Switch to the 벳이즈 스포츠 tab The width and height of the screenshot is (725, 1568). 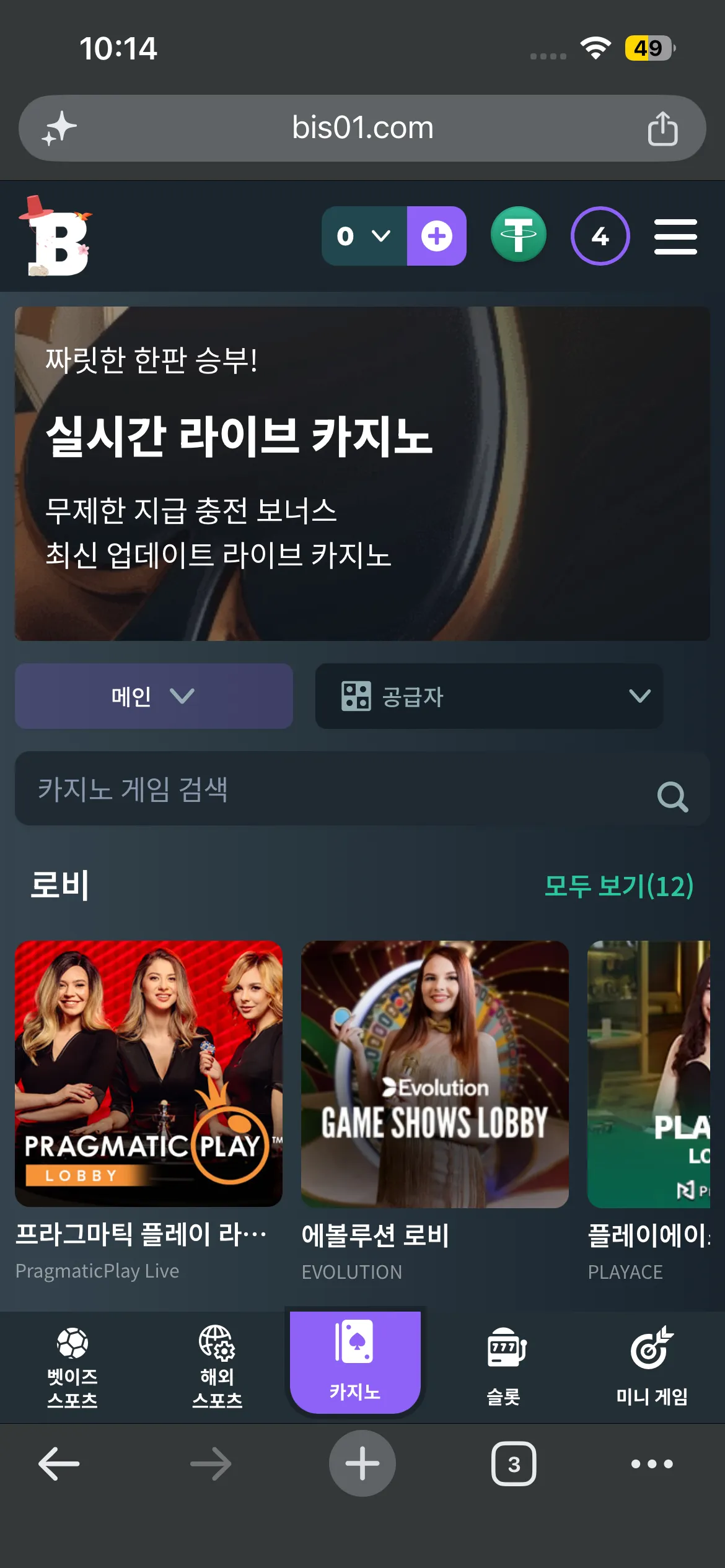72,1367
